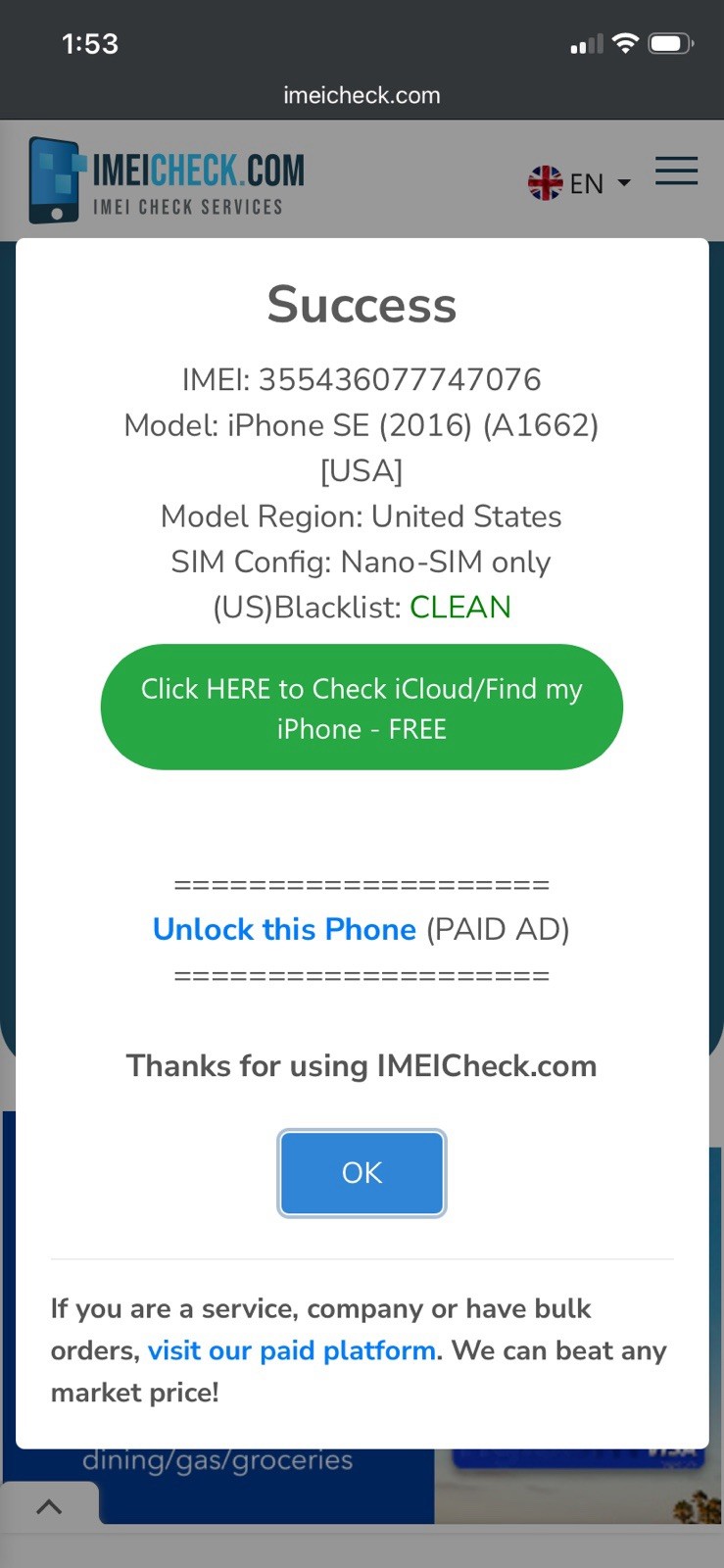
Task: Expand the EN language dropdown
Action: [x=579, y=183]
